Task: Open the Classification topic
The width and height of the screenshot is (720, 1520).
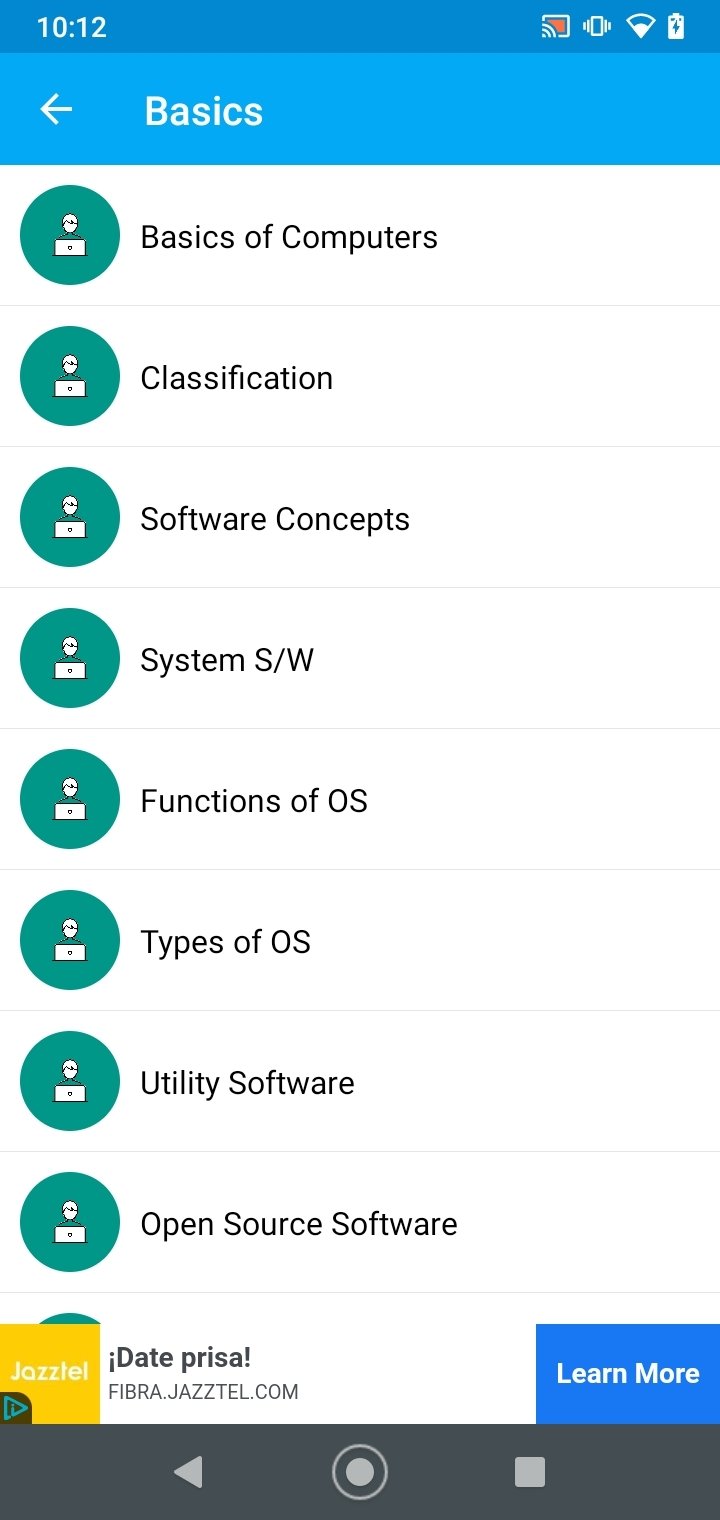Action: tap(360, 377)
